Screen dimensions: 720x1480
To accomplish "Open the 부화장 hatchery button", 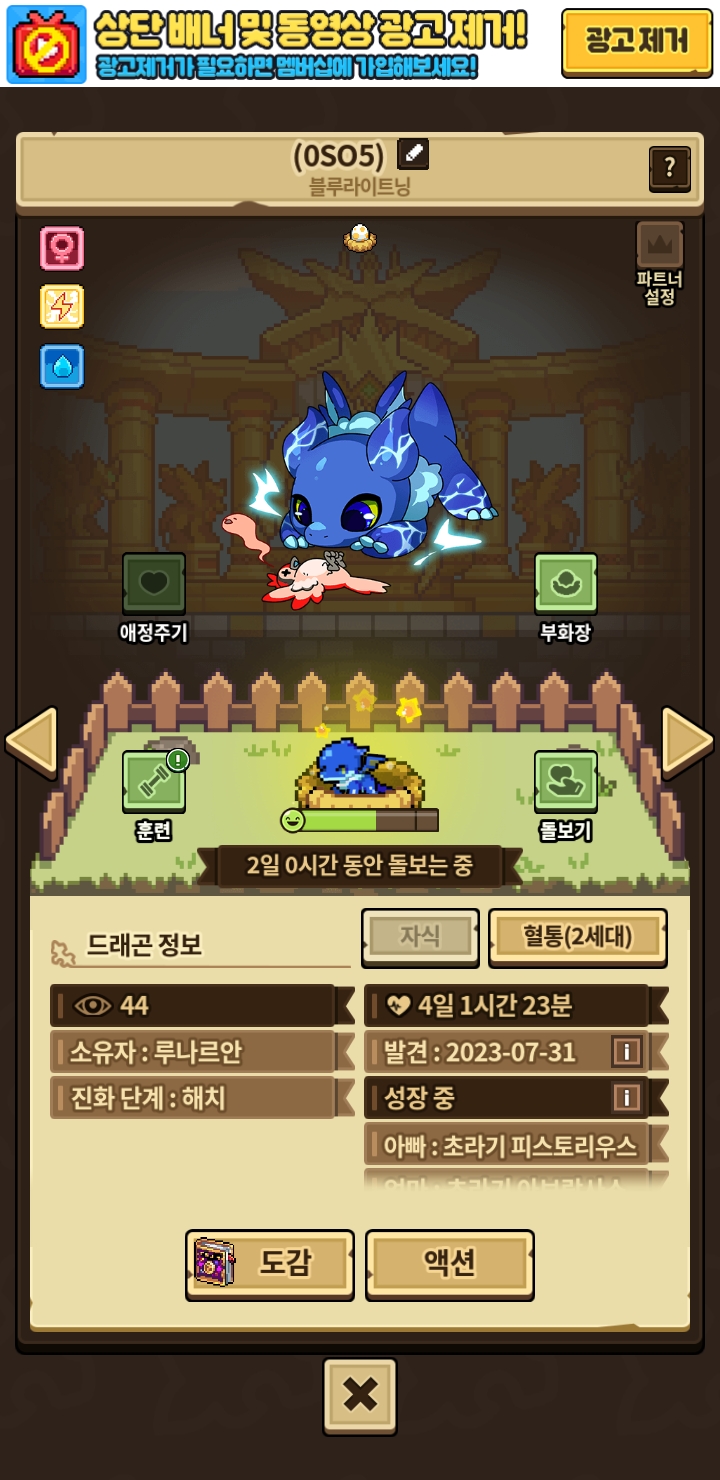I will click(566, 583).
